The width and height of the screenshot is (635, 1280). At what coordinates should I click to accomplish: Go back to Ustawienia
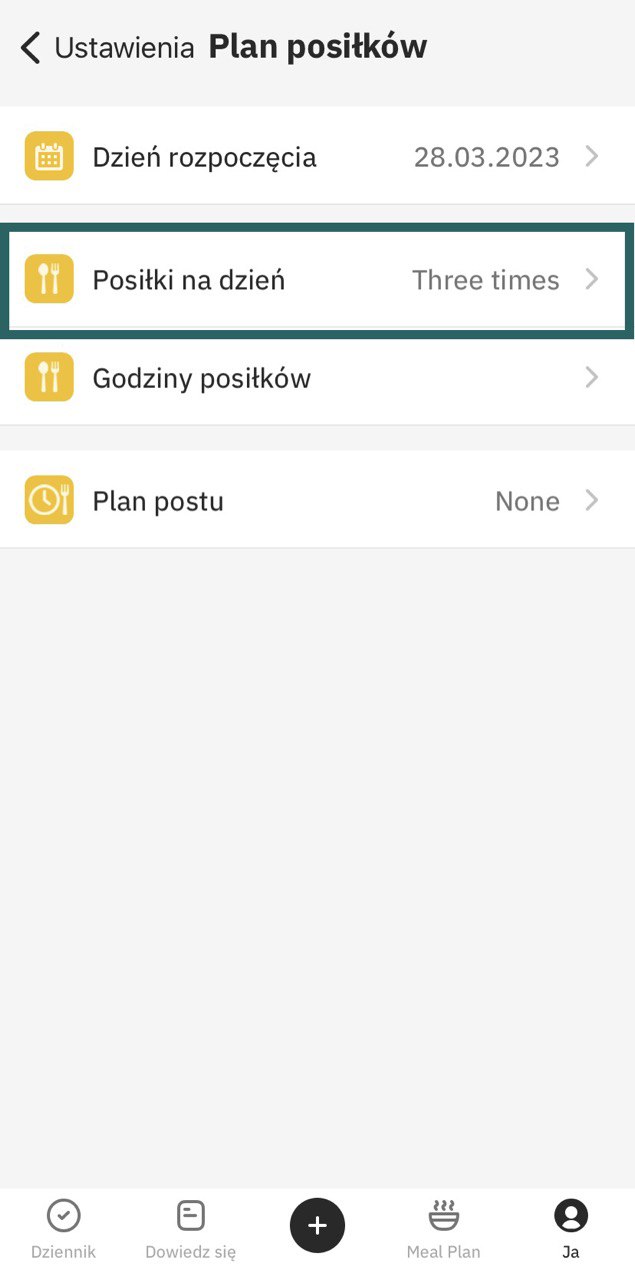pyautogui.click(x=105, y=47)
